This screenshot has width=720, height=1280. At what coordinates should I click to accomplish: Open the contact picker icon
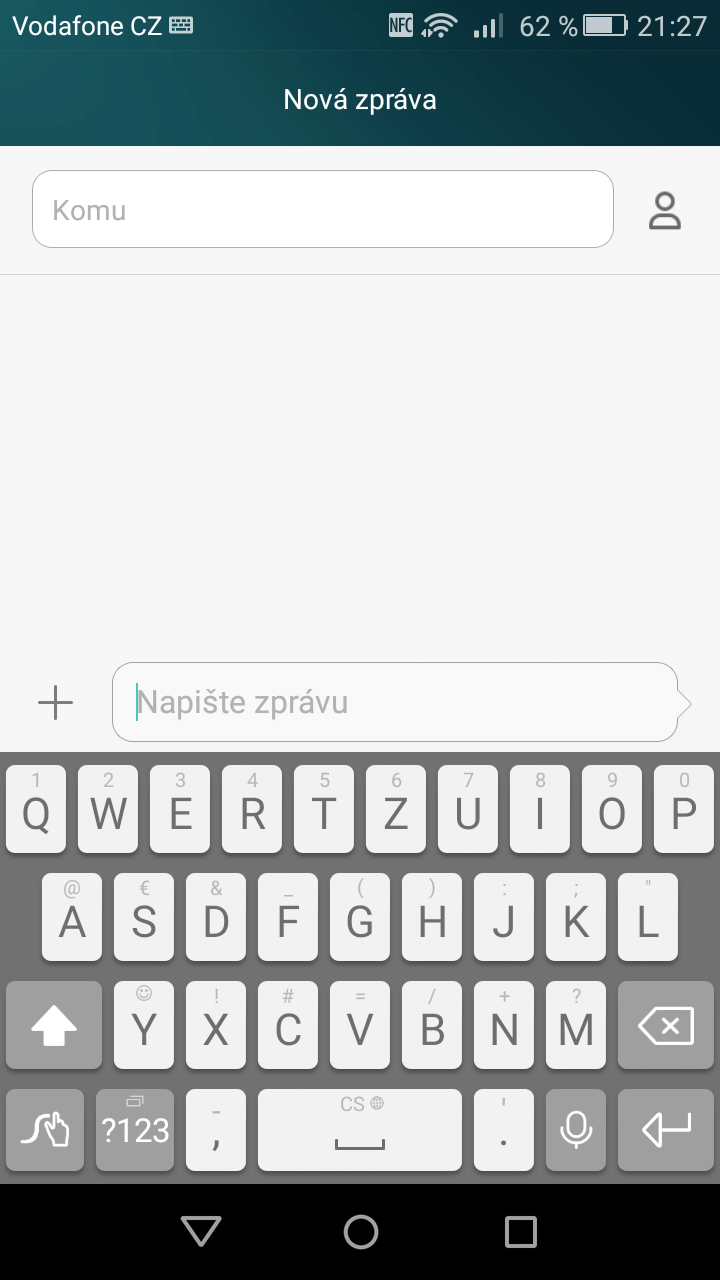coord(665,210)
